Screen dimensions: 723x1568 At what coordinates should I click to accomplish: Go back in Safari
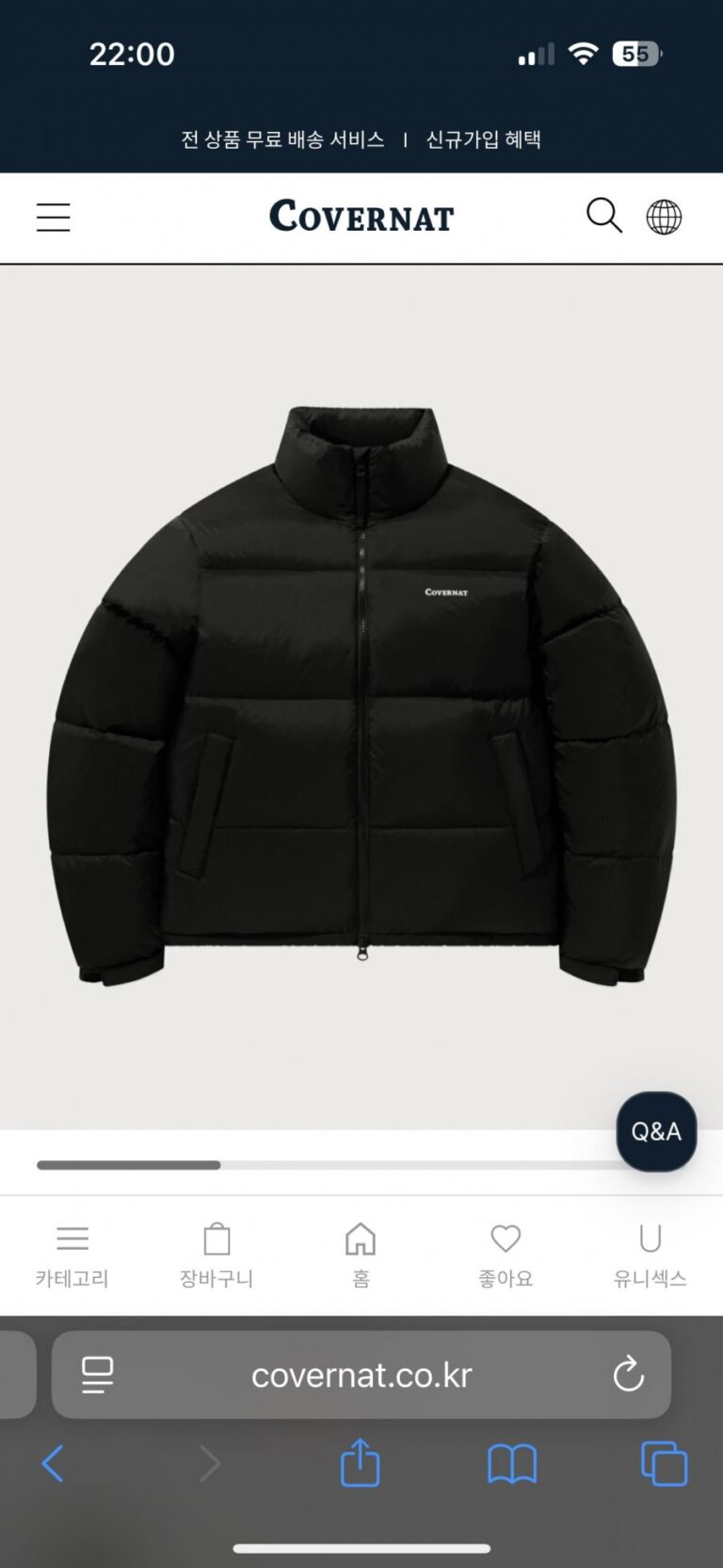click(x=53, y=1464)
